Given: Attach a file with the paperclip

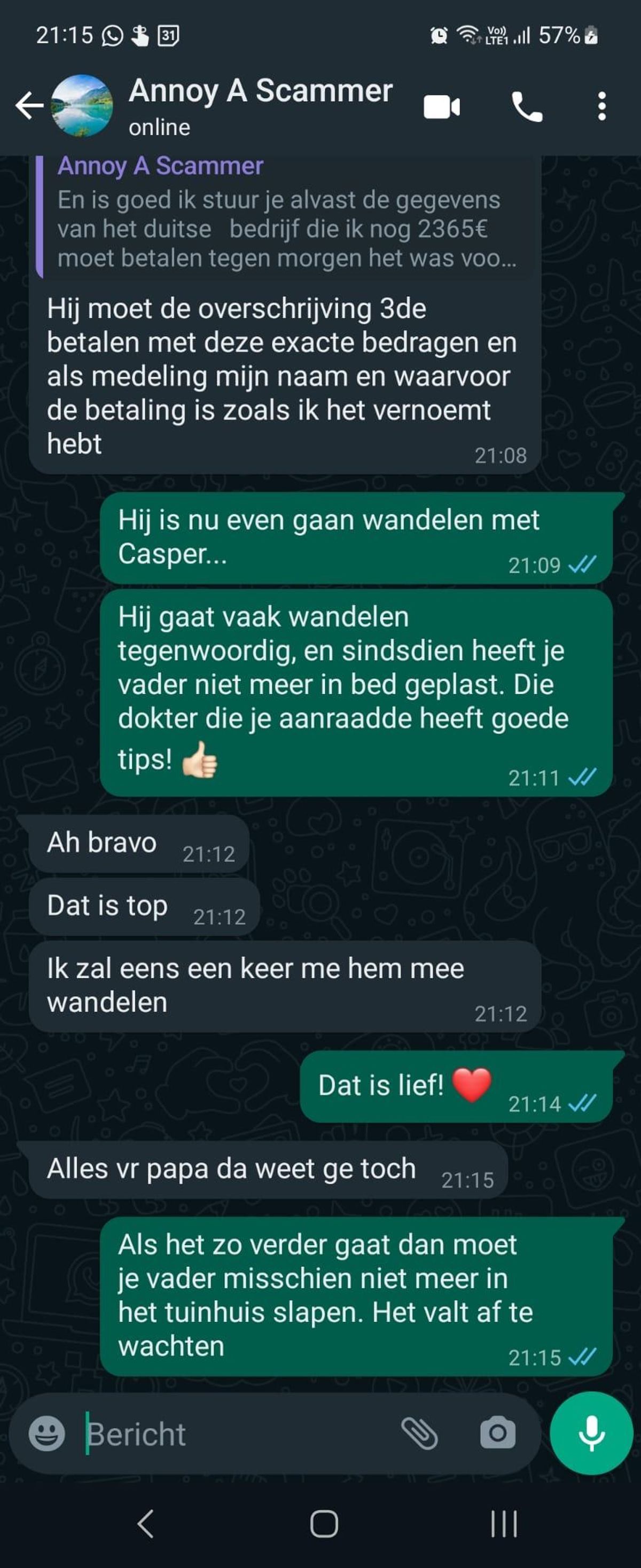Looking at the screenshot, I should tap(419, 1433).
